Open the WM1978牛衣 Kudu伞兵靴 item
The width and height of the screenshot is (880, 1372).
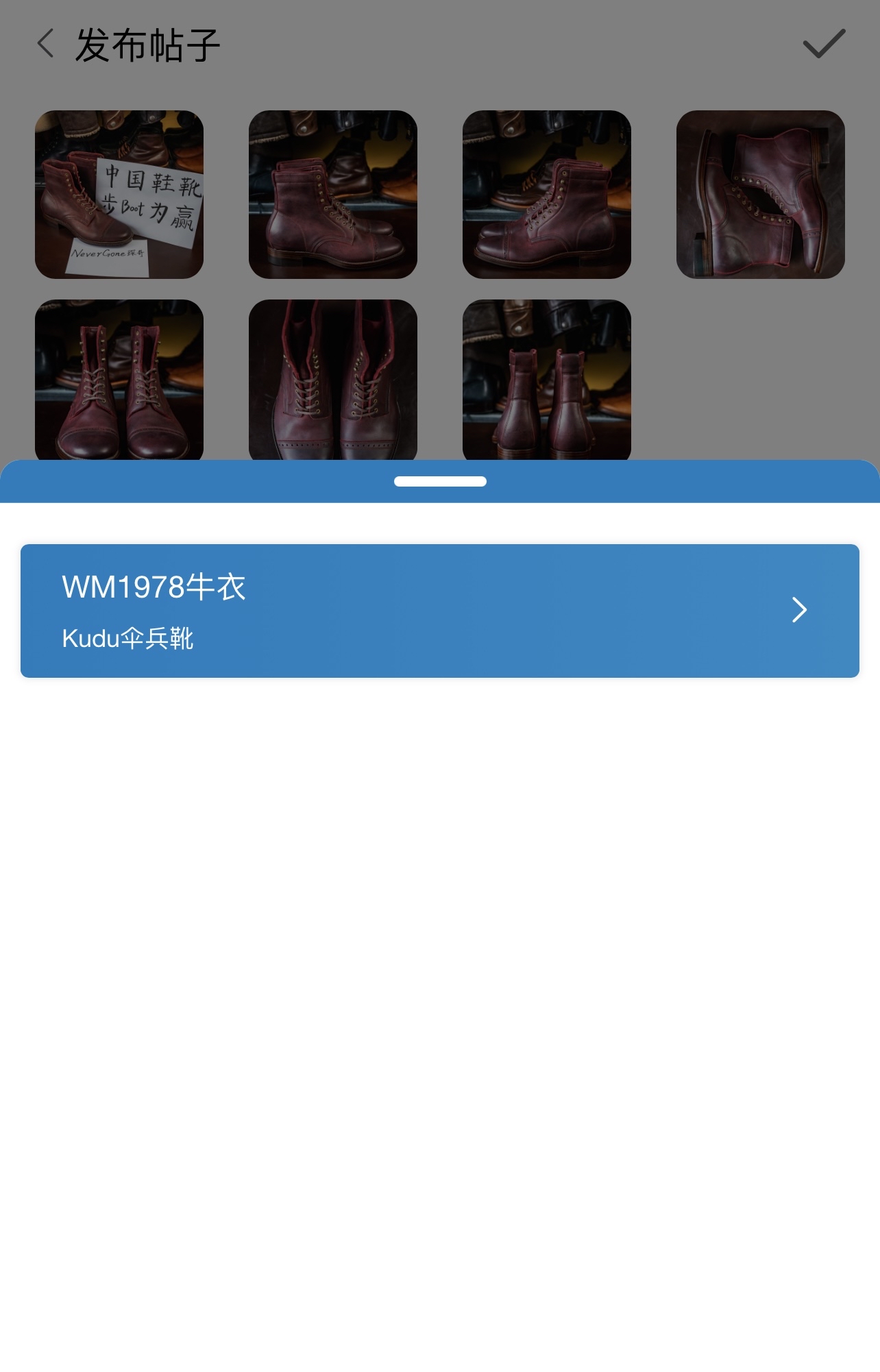tap(439, 611)
